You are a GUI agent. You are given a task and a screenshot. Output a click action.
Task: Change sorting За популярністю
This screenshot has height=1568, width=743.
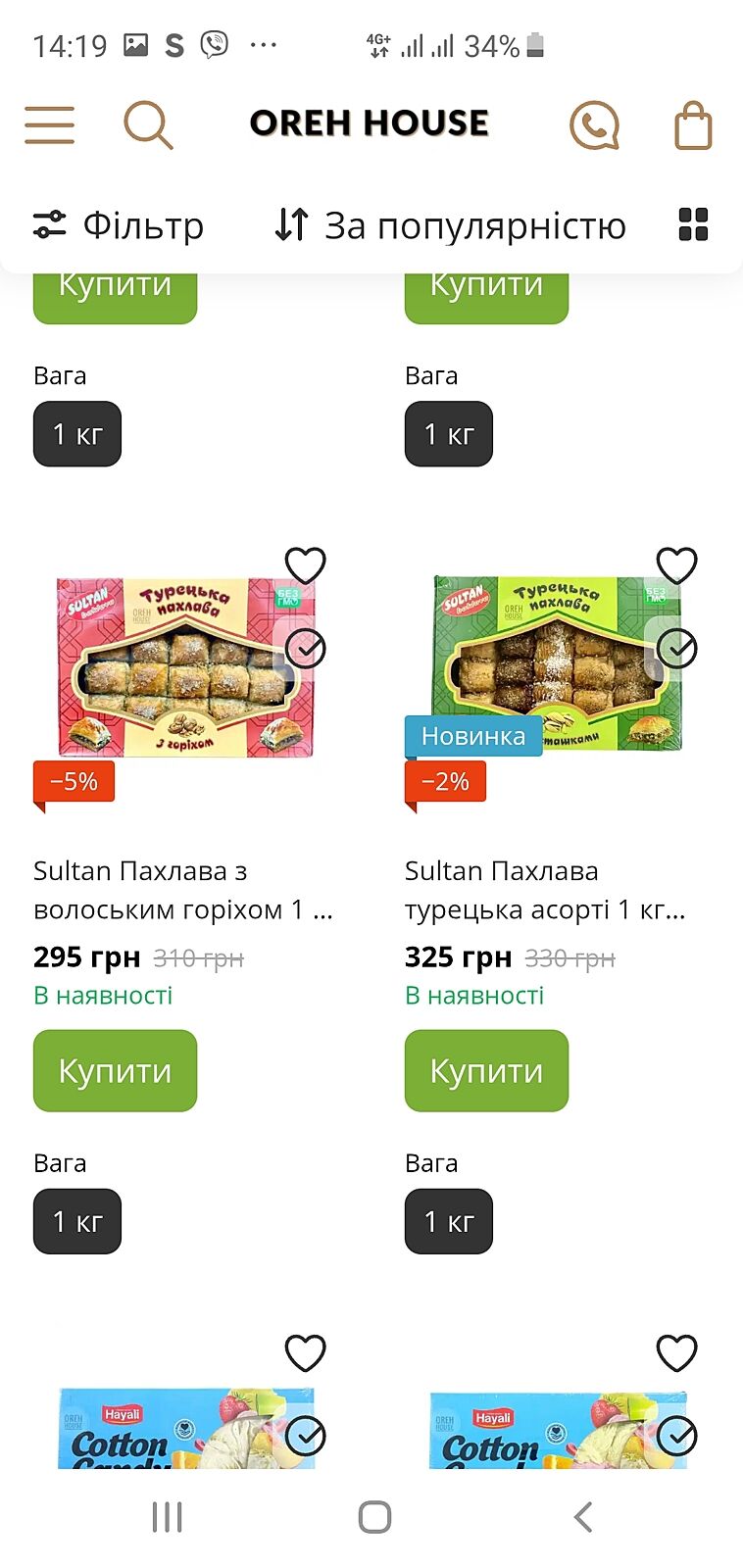coord(450,225)
